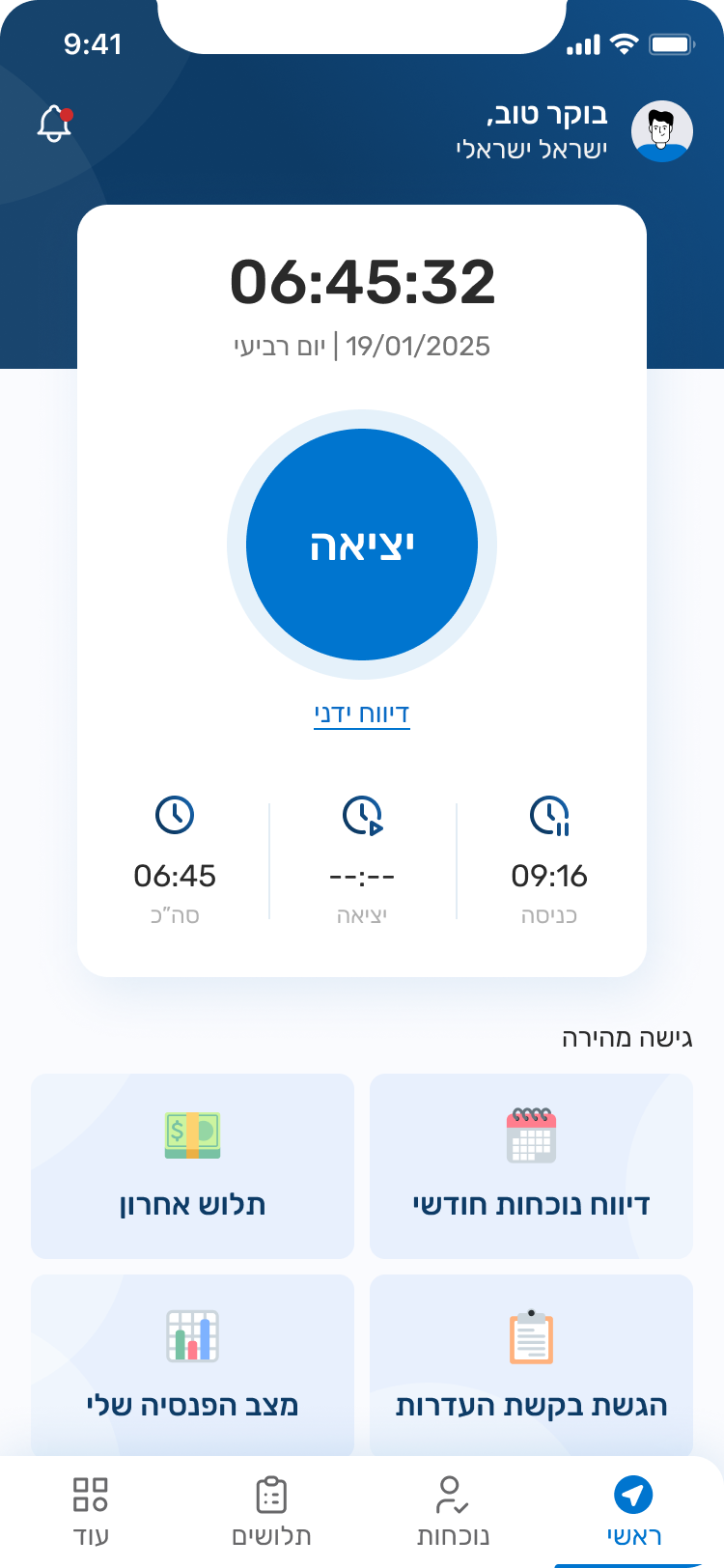Switch to the עוד tab
This screenshot has height=1568, width=724.
(x=91, y=1511)
